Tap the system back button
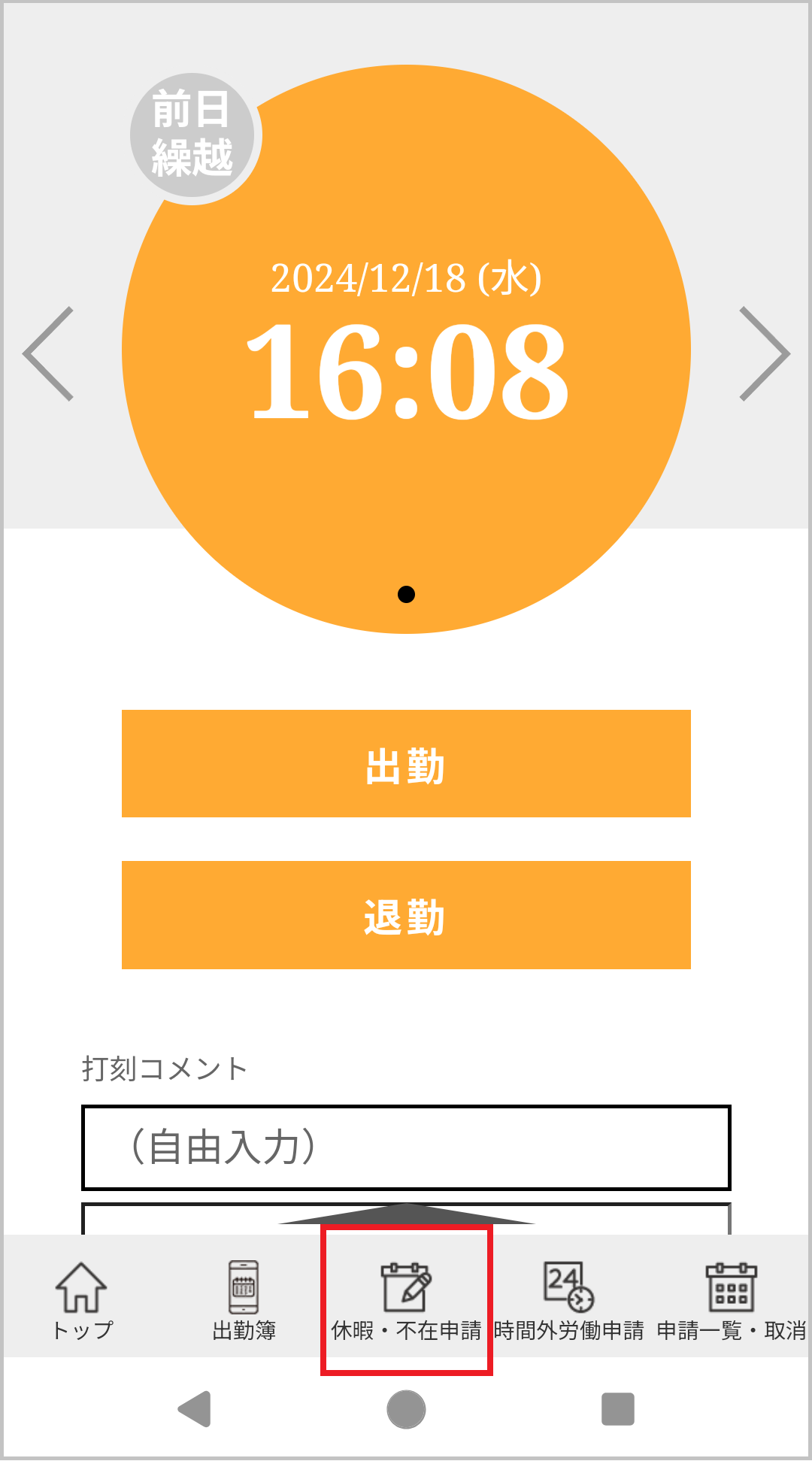 pyautogui.click(x=195, y=1409)
